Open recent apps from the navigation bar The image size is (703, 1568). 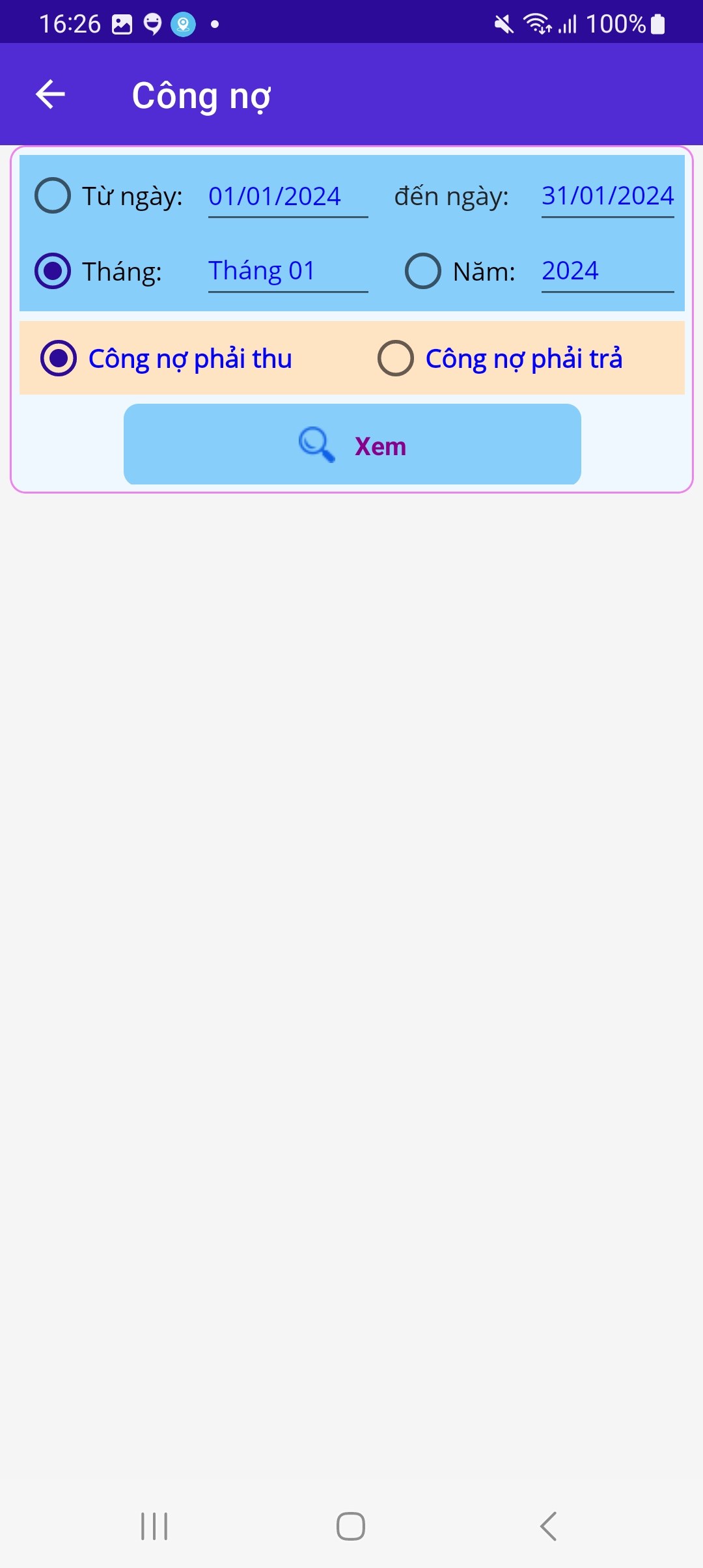154,1526
